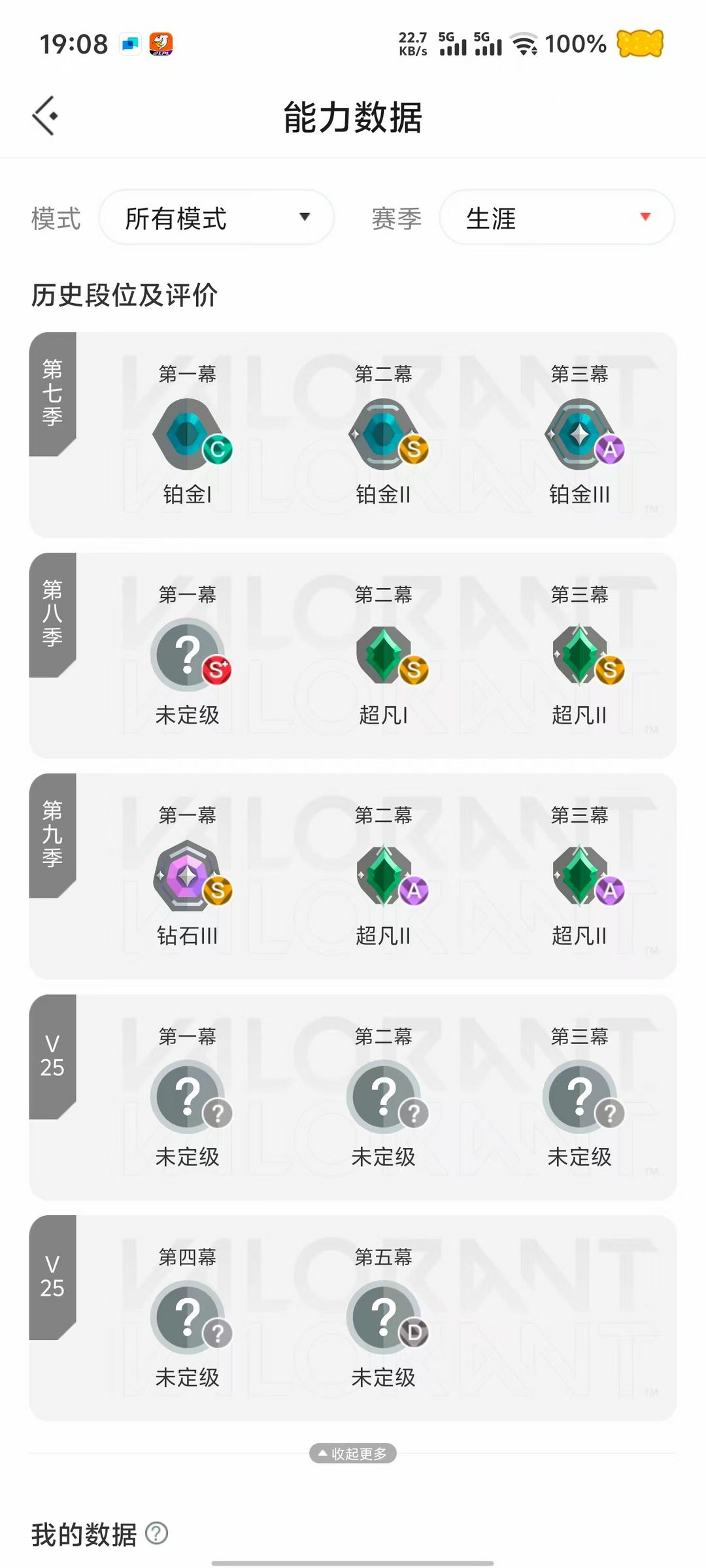Viewport: 706px width, 1568px height.
Task: Collapse the rank list with 收起更多
Action: [353, 1453]
